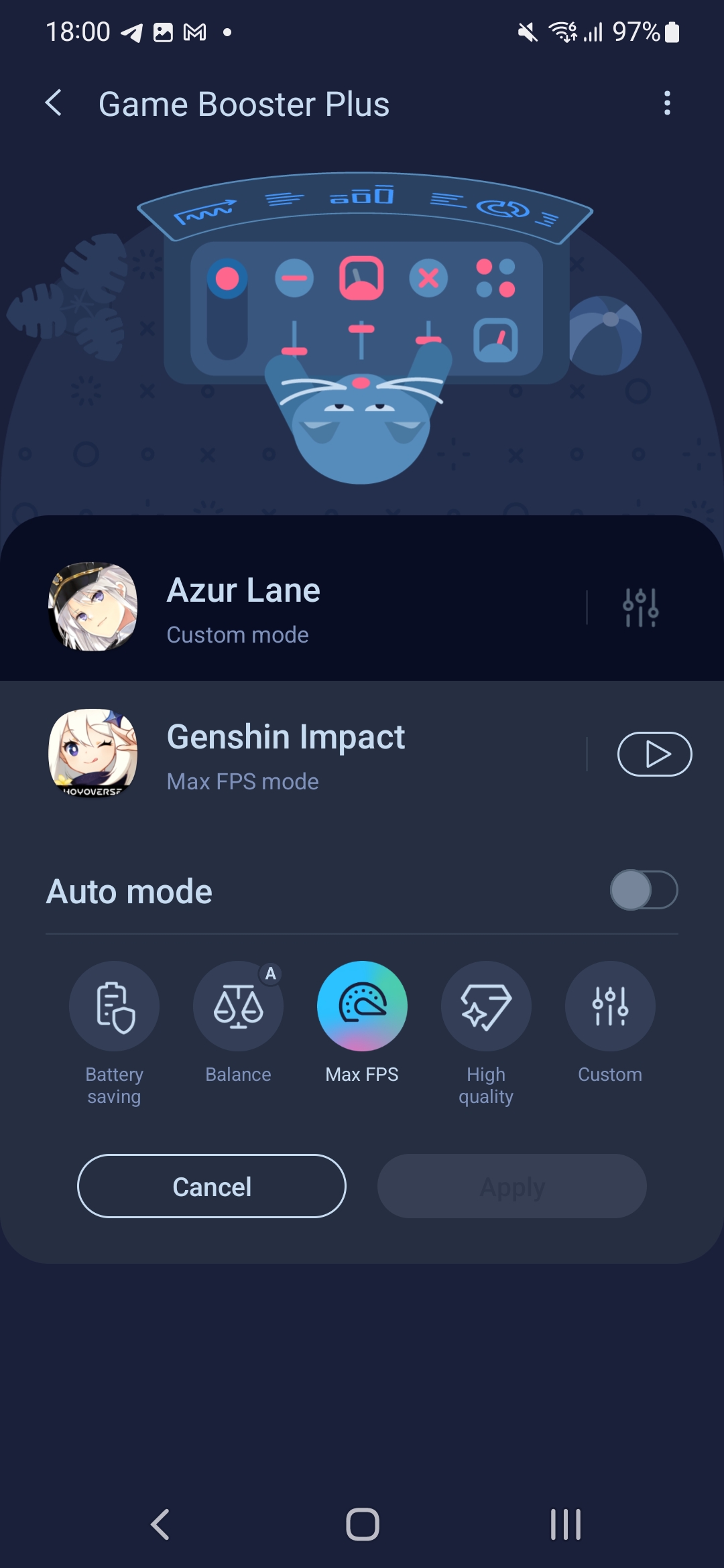Choose Battery saving mode
Image resolution: width=724 pixels, height=1568 pixels.
[114, 1033]
